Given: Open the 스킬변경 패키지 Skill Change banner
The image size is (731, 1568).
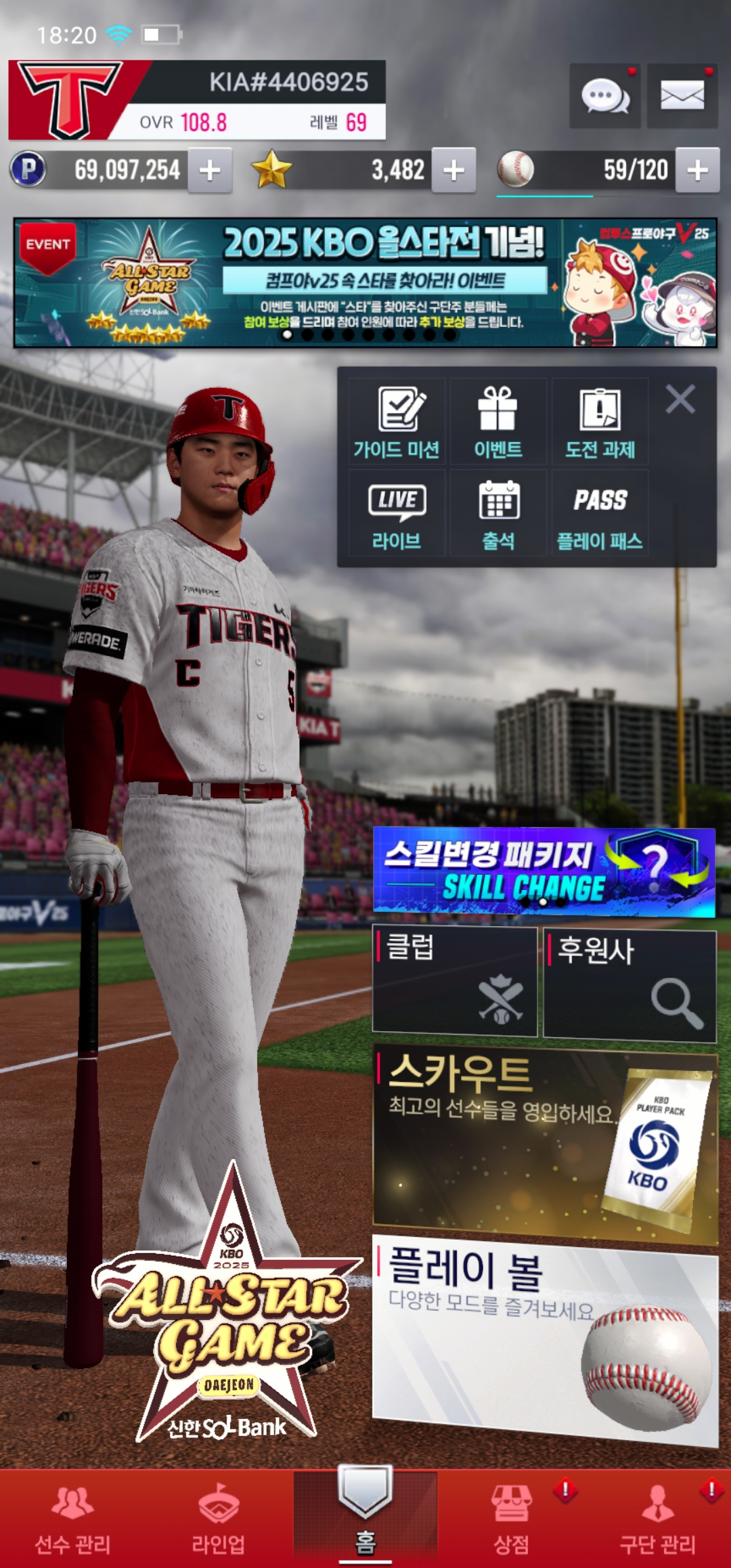Looking at the screenshot, I should (x=544, y=872).
